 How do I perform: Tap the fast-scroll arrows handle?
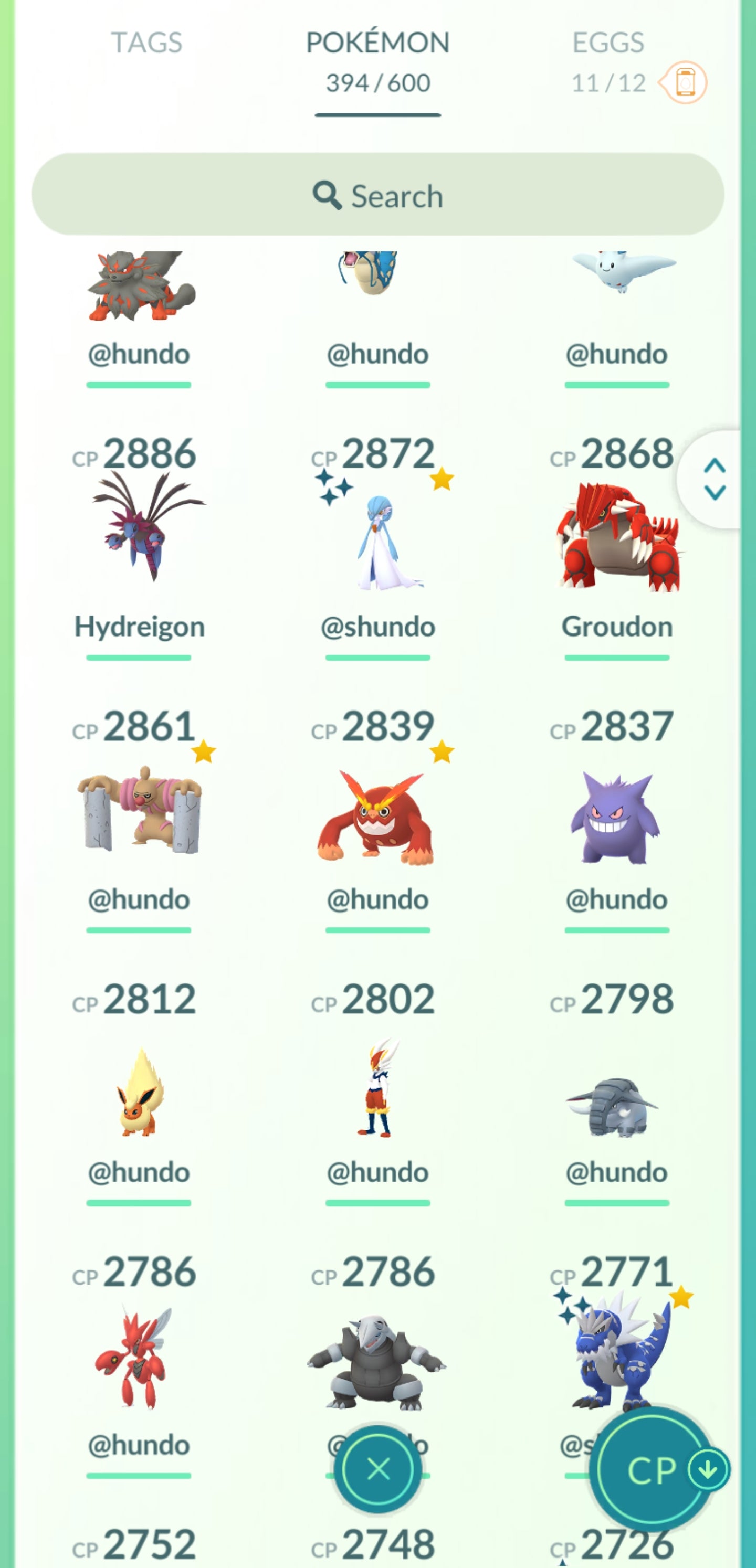715,480
